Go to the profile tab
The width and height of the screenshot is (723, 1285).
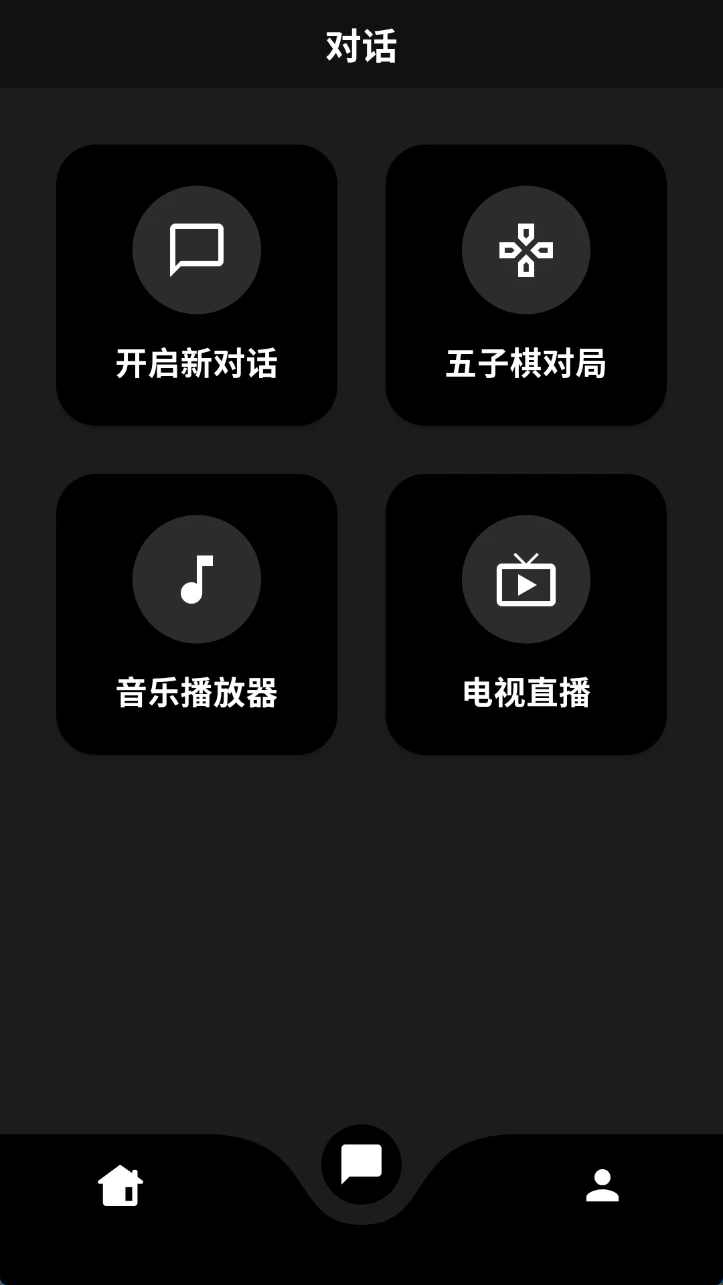tap(602, 1186)
